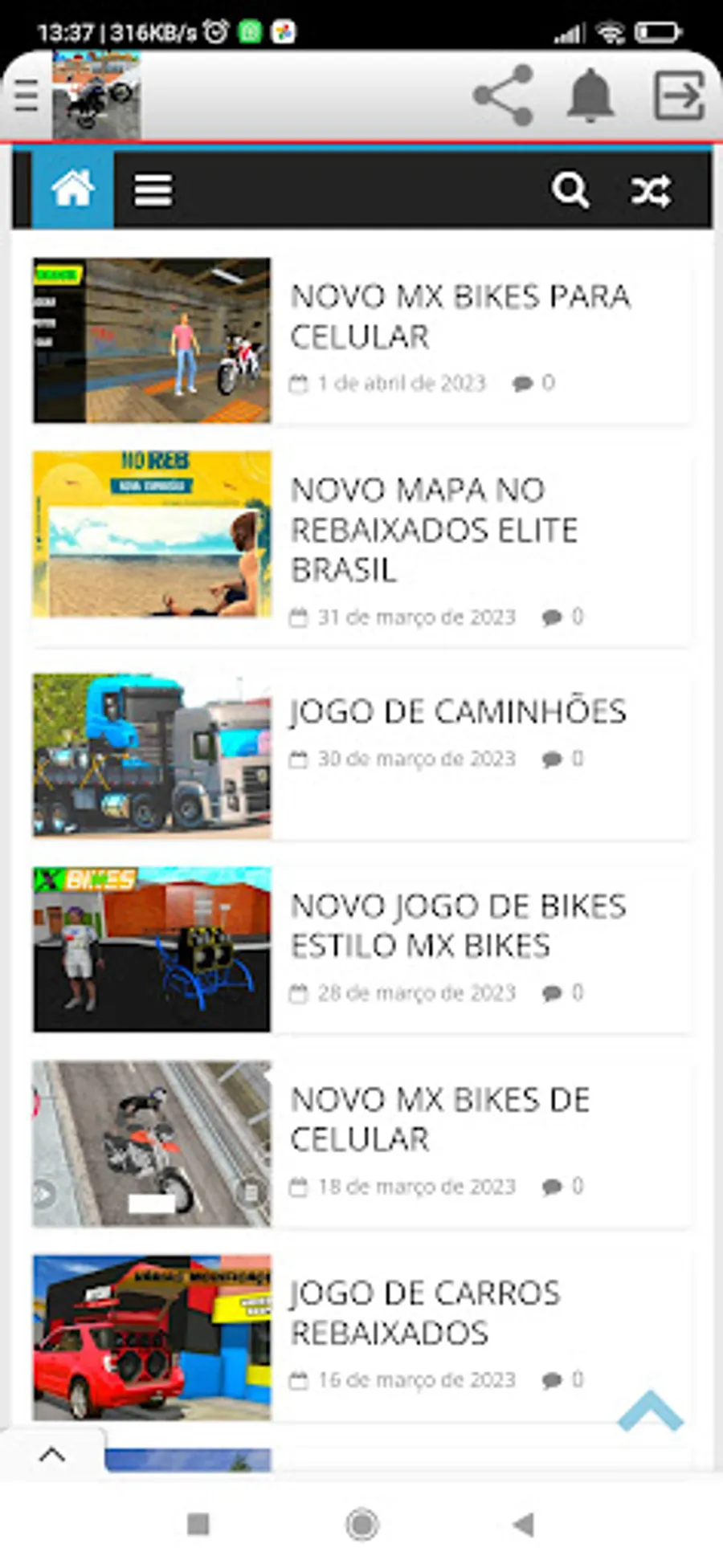Screen dimensions: 723x1568
Task: Expand the site navigation menu
Action: [x=153, y=190]
